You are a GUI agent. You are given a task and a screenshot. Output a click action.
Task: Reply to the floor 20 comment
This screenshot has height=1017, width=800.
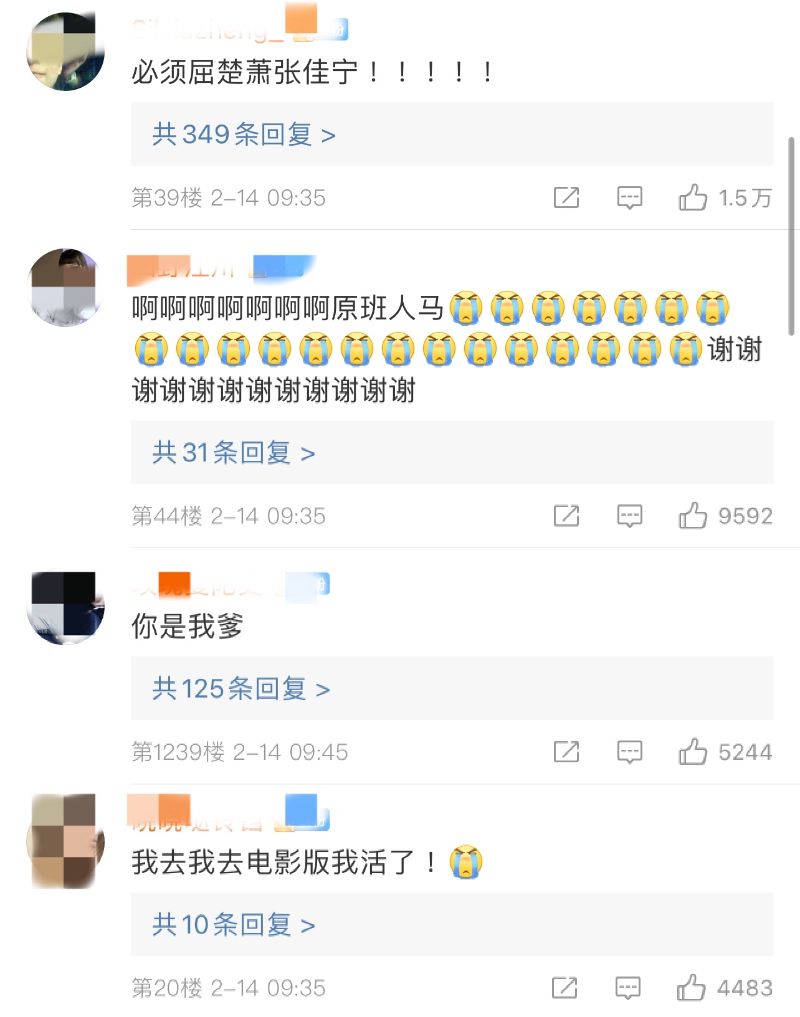629,988
